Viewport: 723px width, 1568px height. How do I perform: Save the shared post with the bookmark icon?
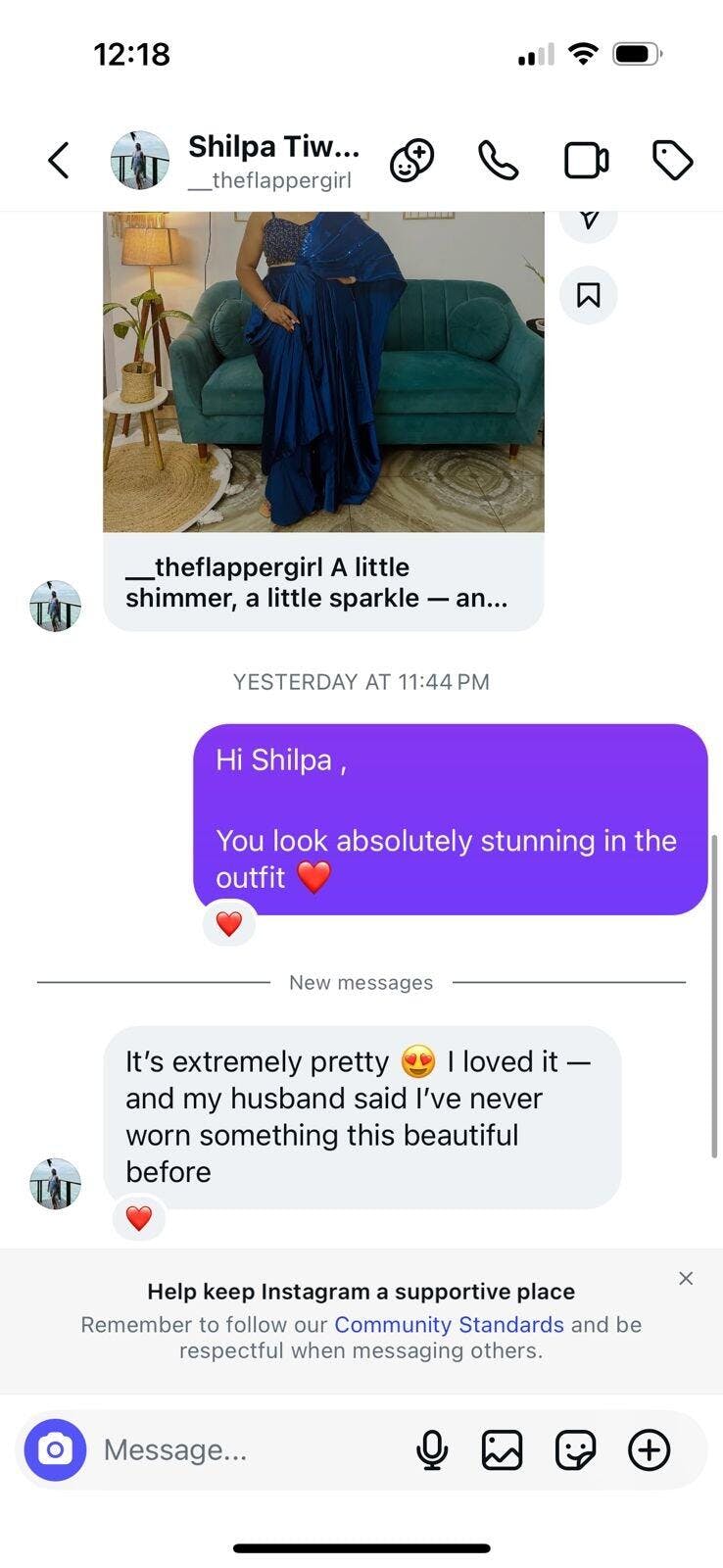588,295
